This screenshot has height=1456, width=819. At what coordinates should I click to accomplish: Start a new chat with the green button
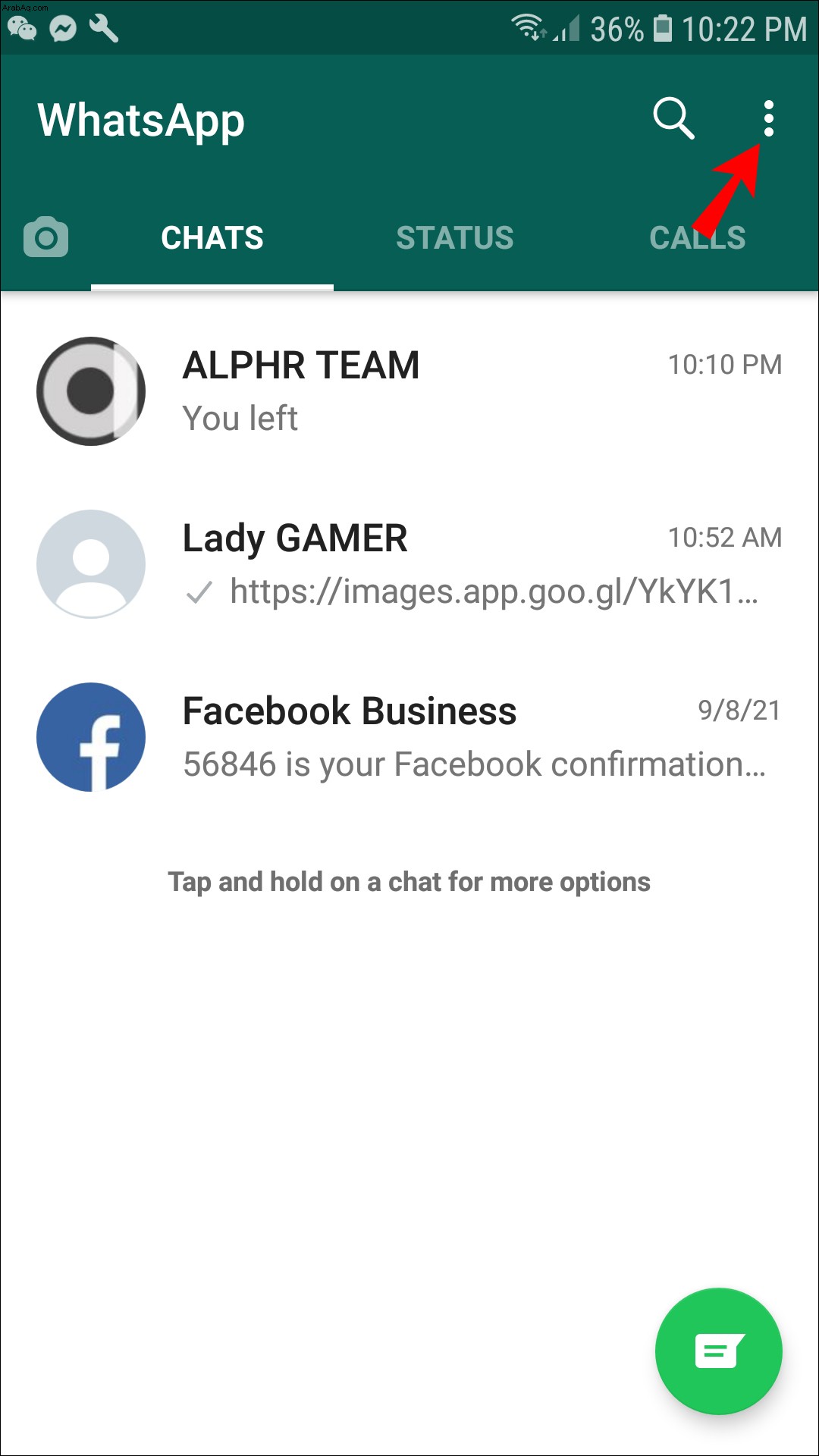pos(718,1351)
